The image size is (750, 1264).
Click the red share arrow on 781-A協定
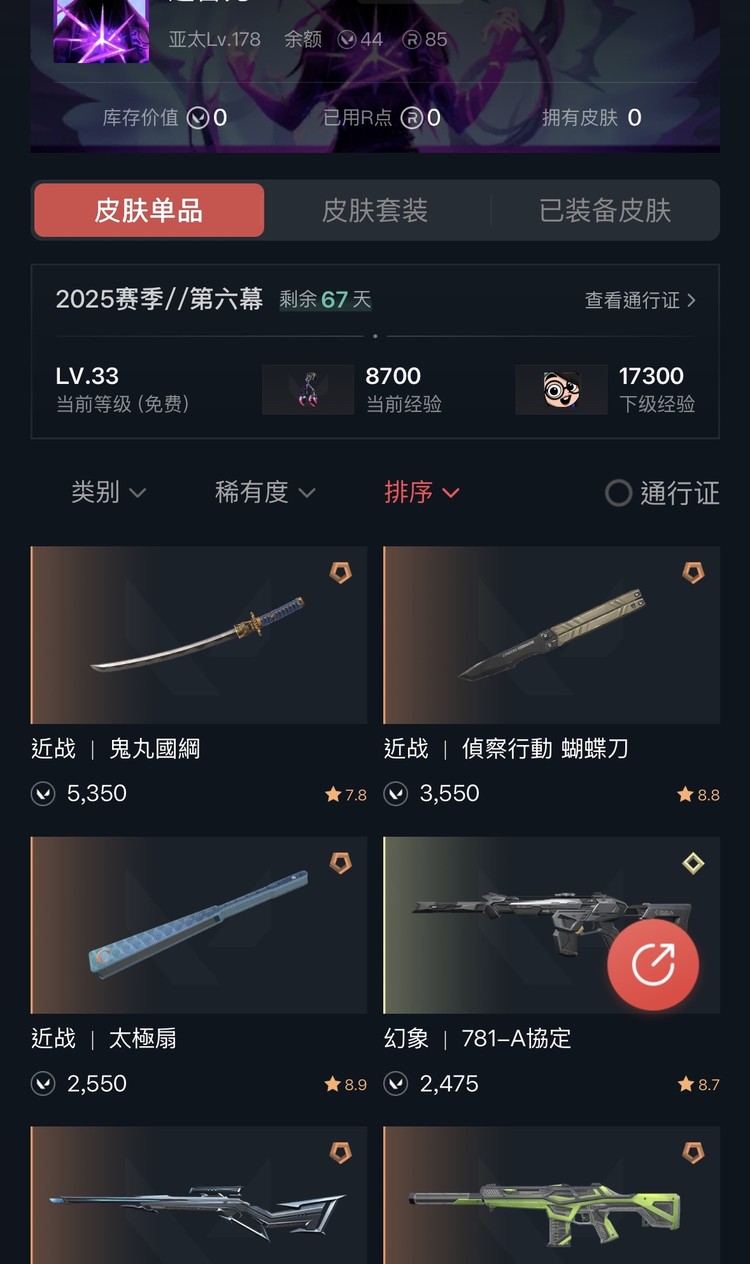click(x=654, y=963)
